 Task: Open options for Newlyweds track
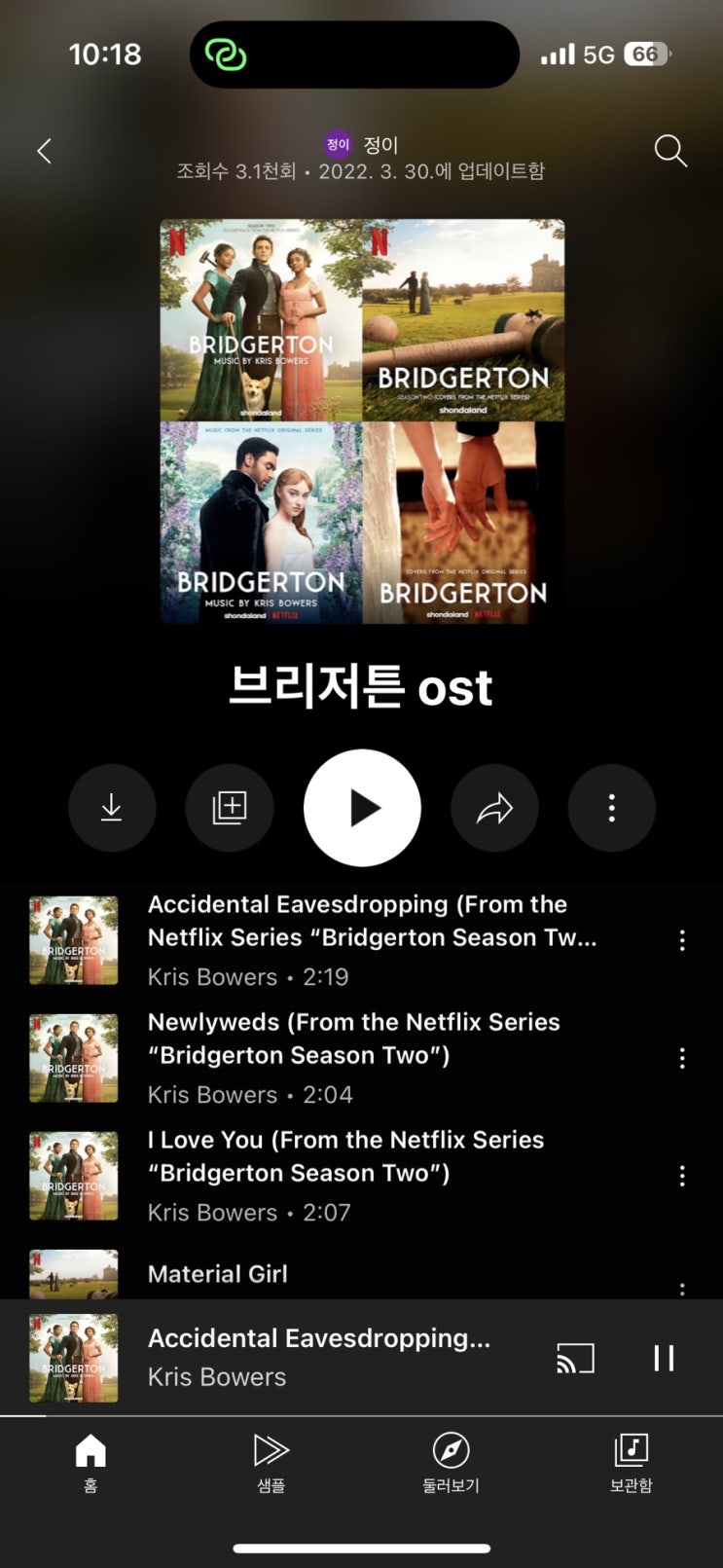(682, 1058)
